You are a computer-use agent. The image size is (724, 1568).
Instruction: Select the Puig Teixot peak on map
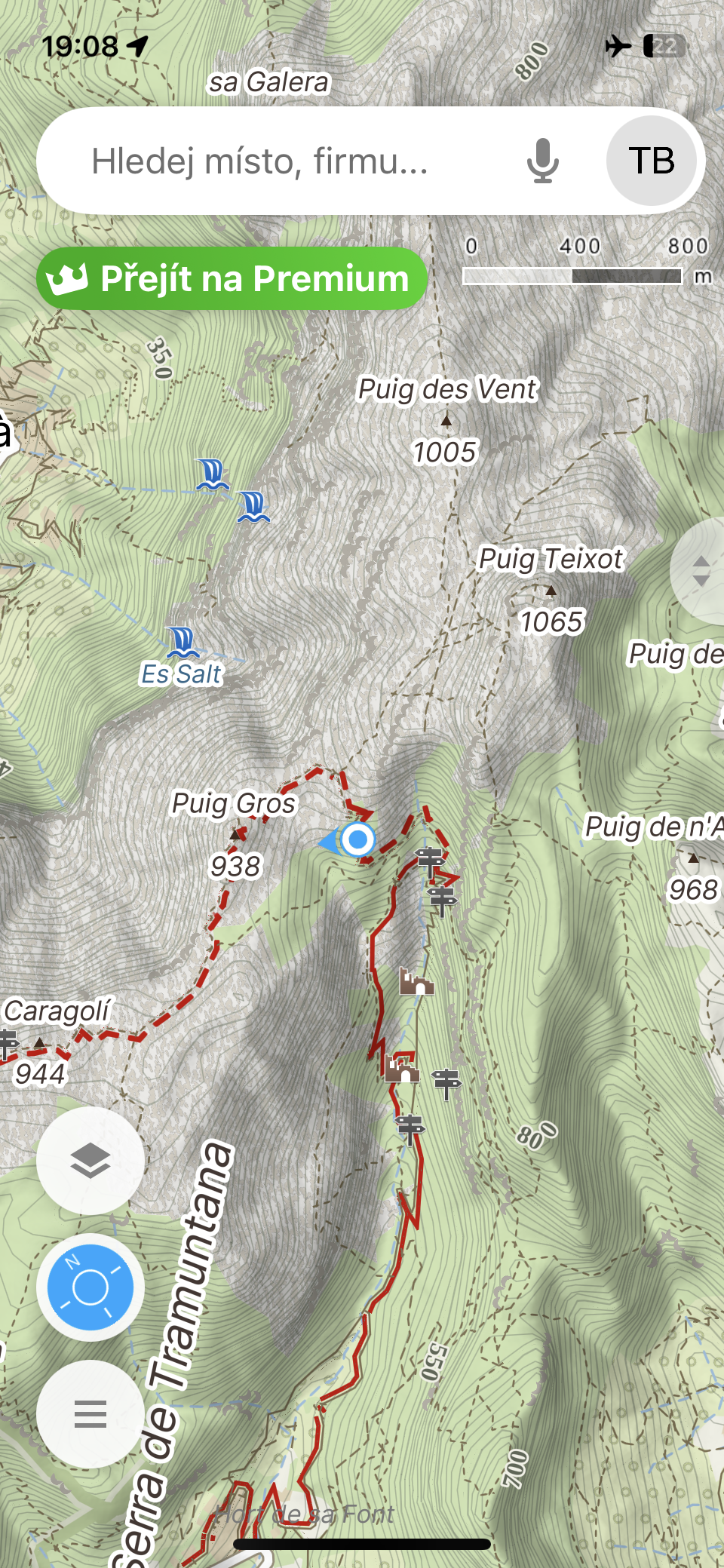click(x=551, y=590)
